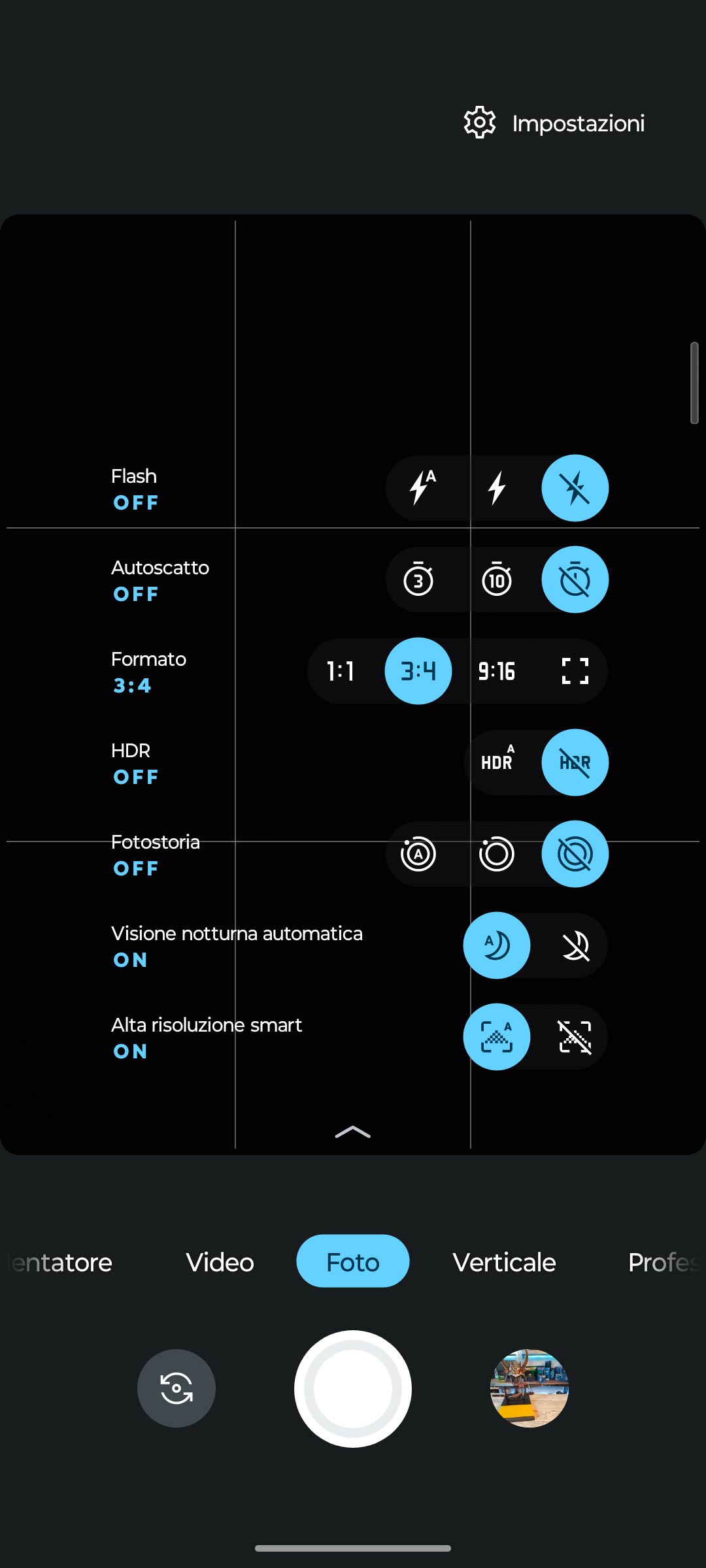This screenshot has height=1568, width=706.
Task: Collapse the quick settings panel
Action: pos(353,1132)
